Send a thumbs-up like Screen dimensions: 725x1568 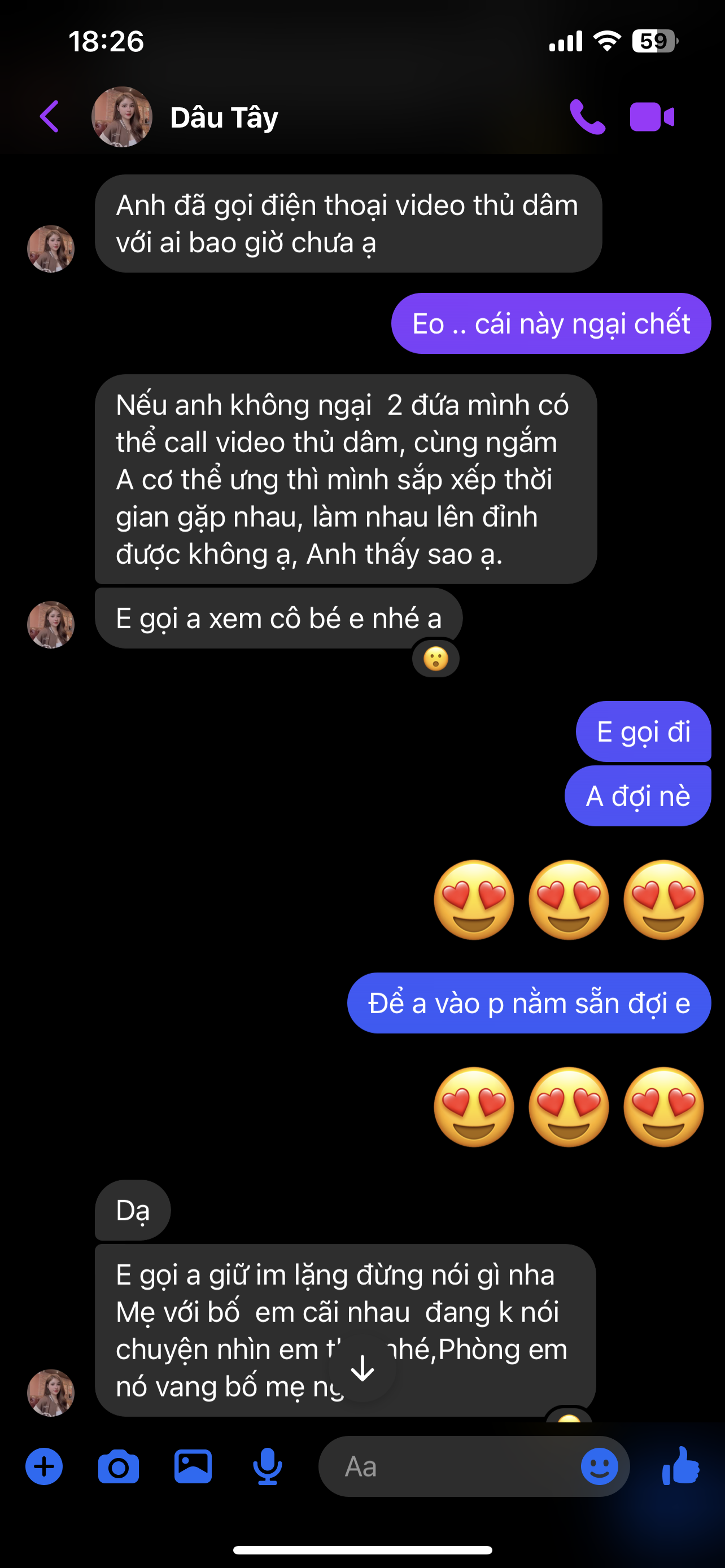680,1466
